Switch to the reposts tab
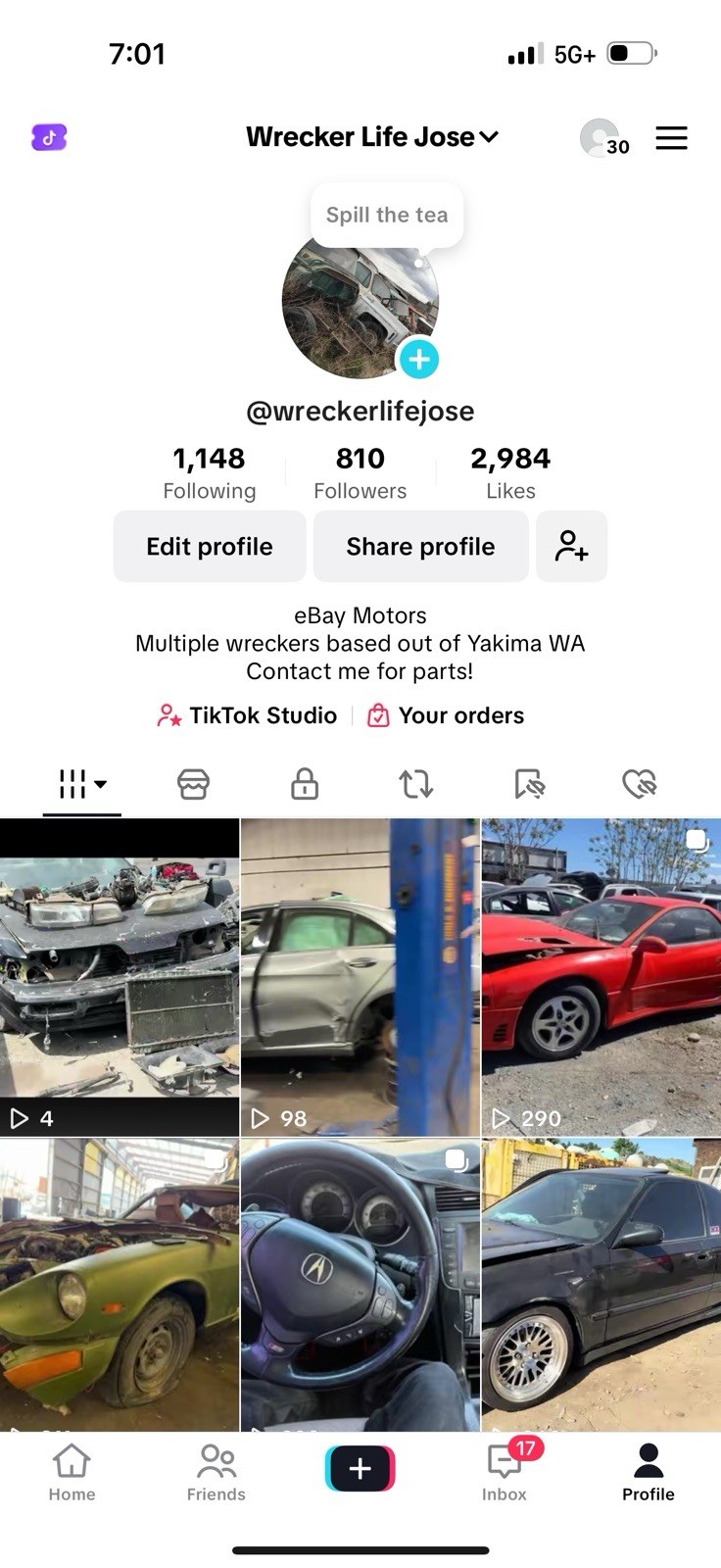The width and height of the screenshot is (721, 1568). [x=415, y=784]
